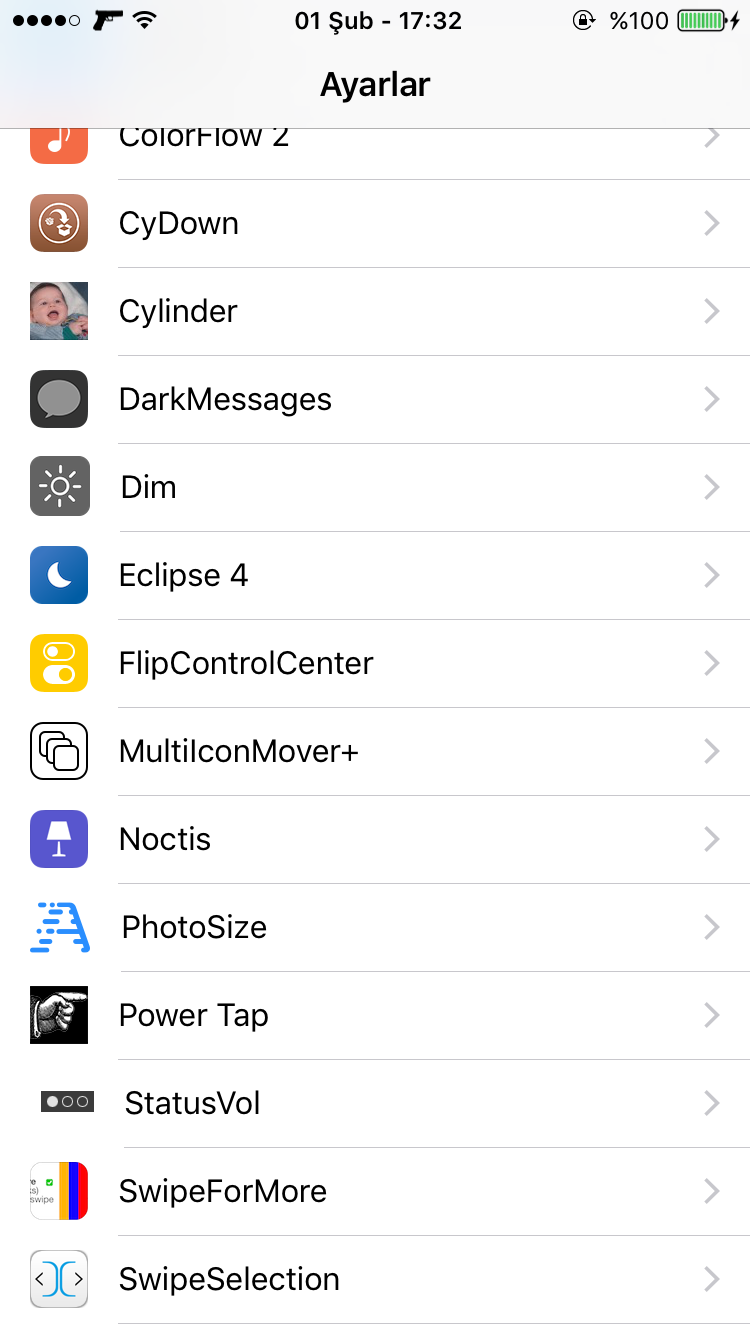The image size is (750, 1334).
Task: Select the StatusVol row
Action: 375,1104
